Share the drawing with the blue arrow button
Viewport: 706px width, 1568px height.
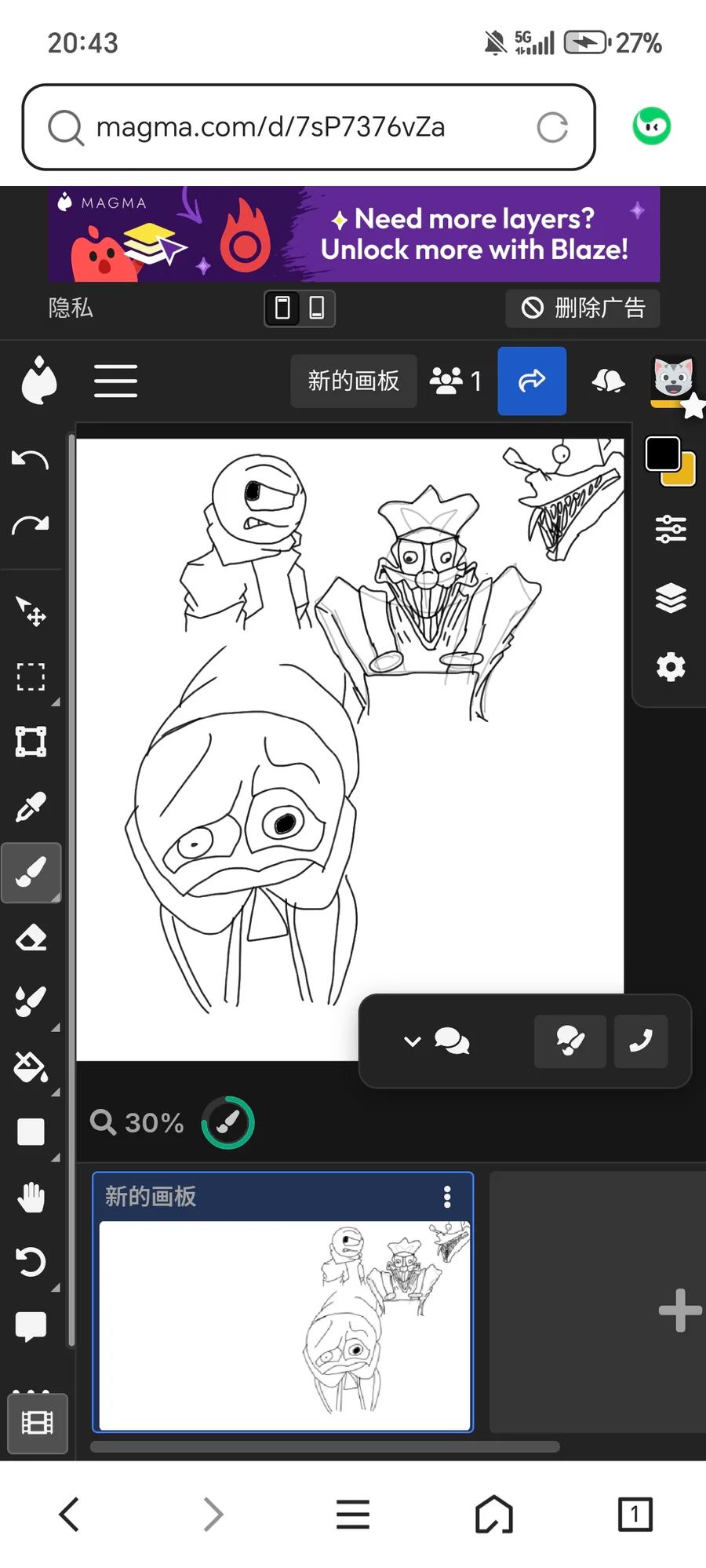coord(532,381)
